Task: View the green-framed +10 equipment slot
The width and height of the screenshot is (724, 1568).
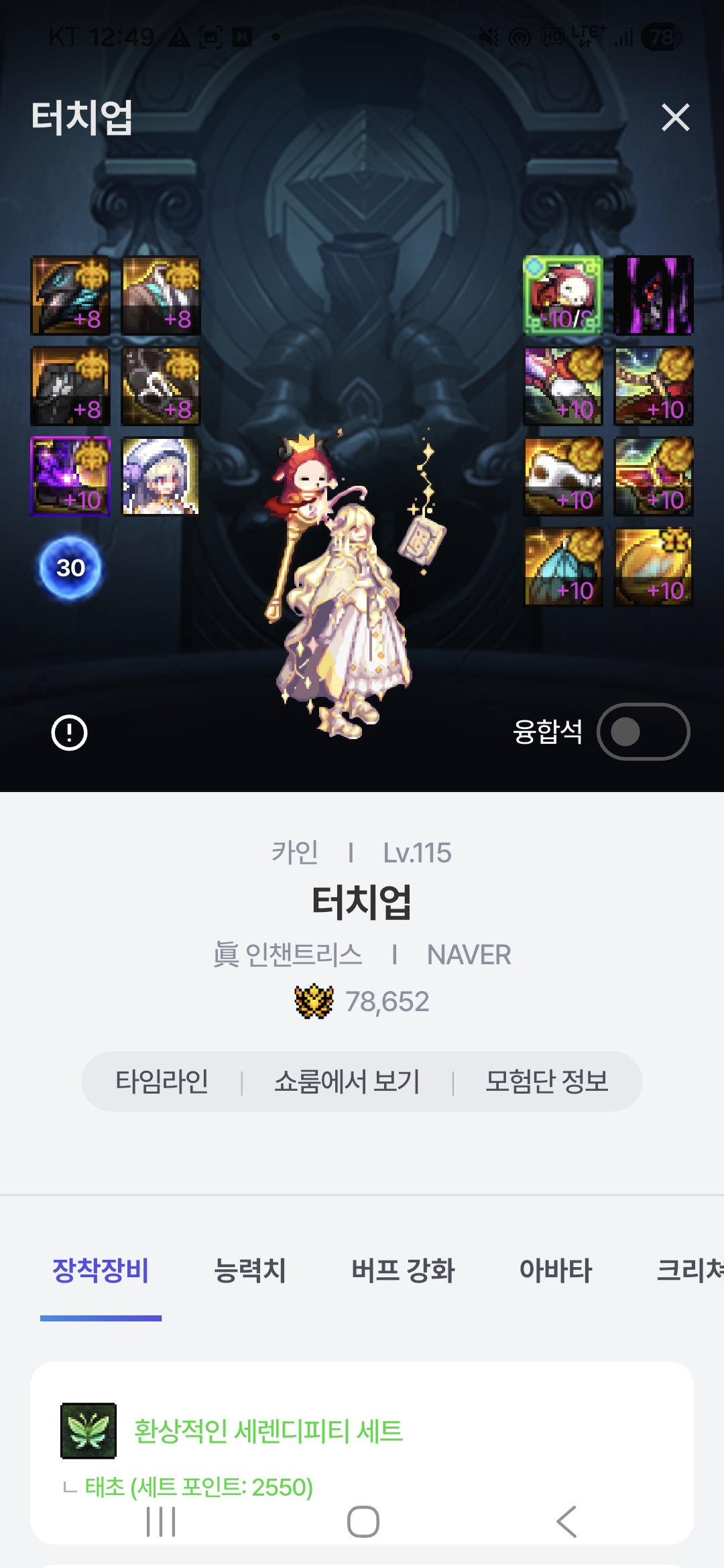Action: [563, 296]
